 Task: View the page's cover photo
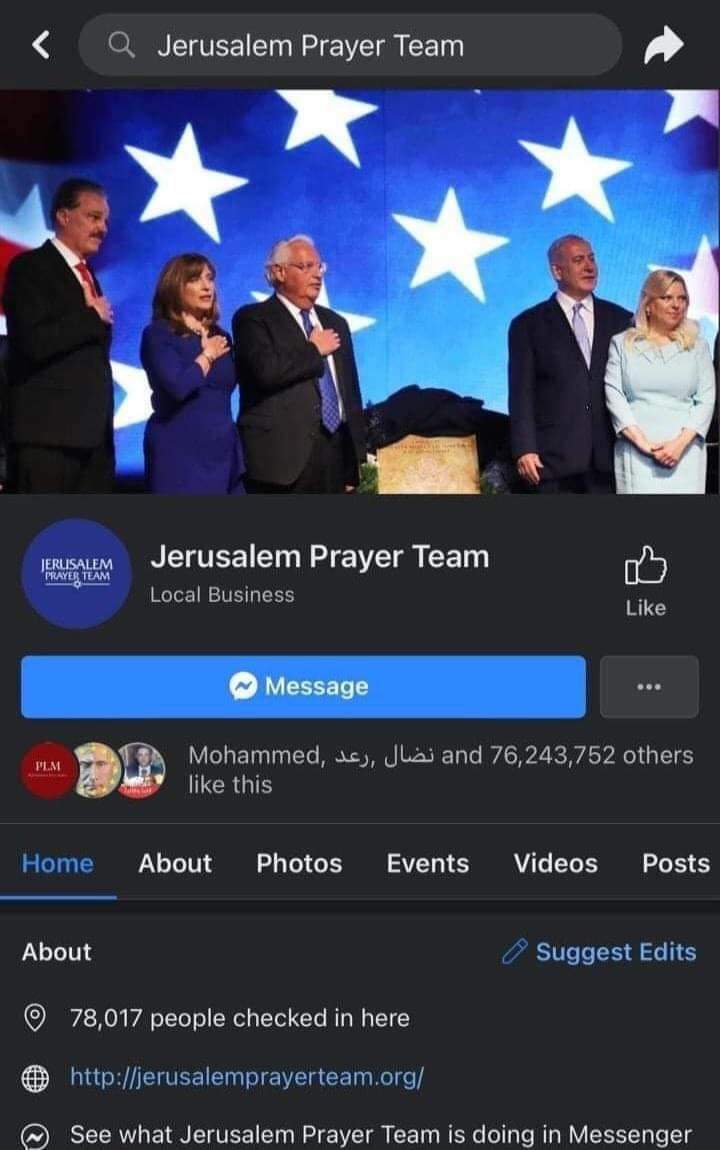point(360,290)
